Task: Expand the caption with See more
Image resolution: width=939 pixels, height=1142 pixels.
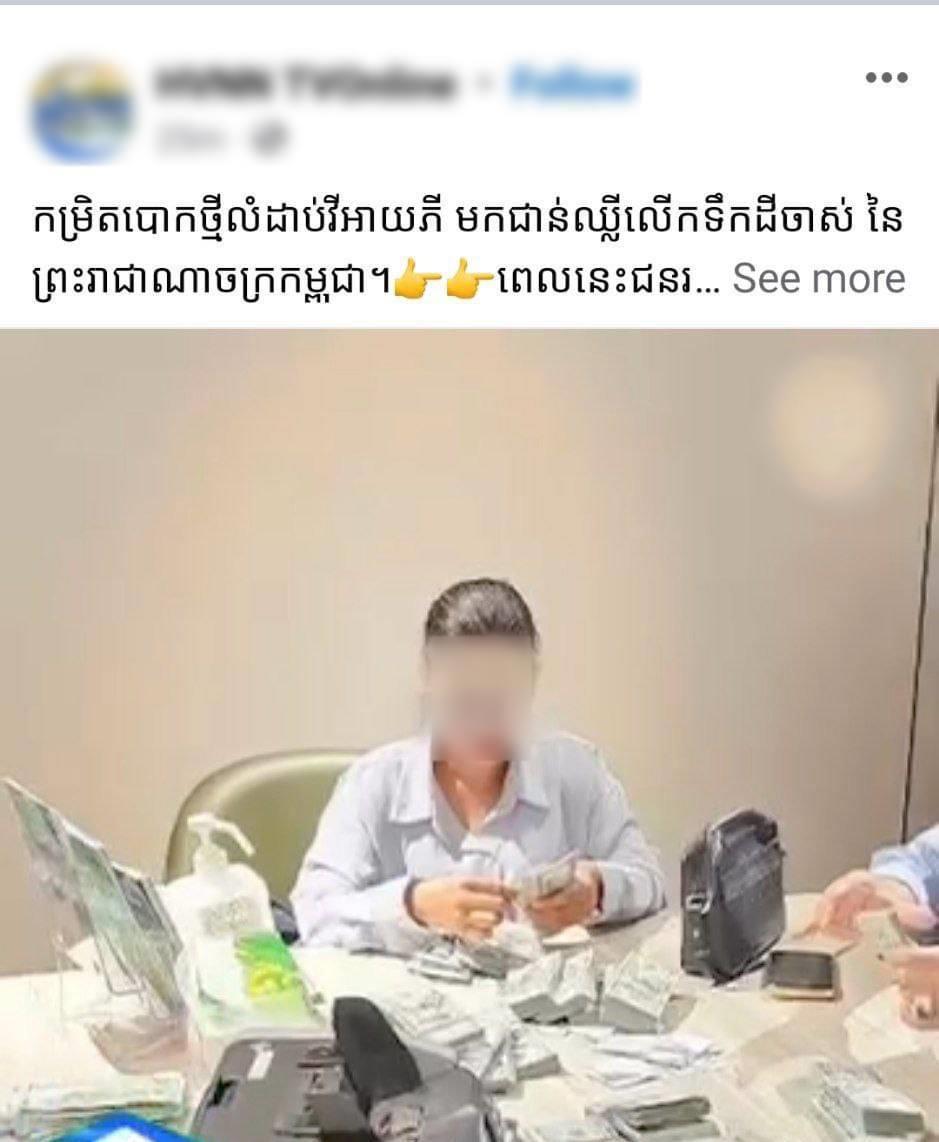Action: pos(818,278)
